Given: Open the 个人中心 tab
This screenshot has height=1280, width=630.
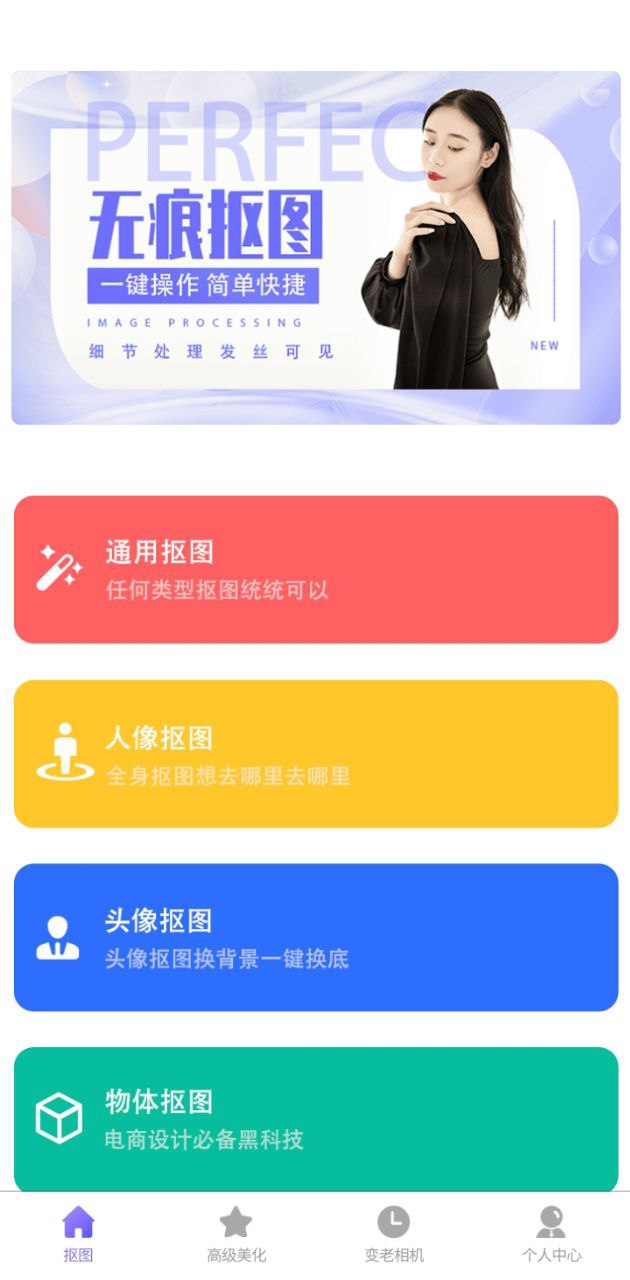Looking at the screenshot, I should (551, 1234).
